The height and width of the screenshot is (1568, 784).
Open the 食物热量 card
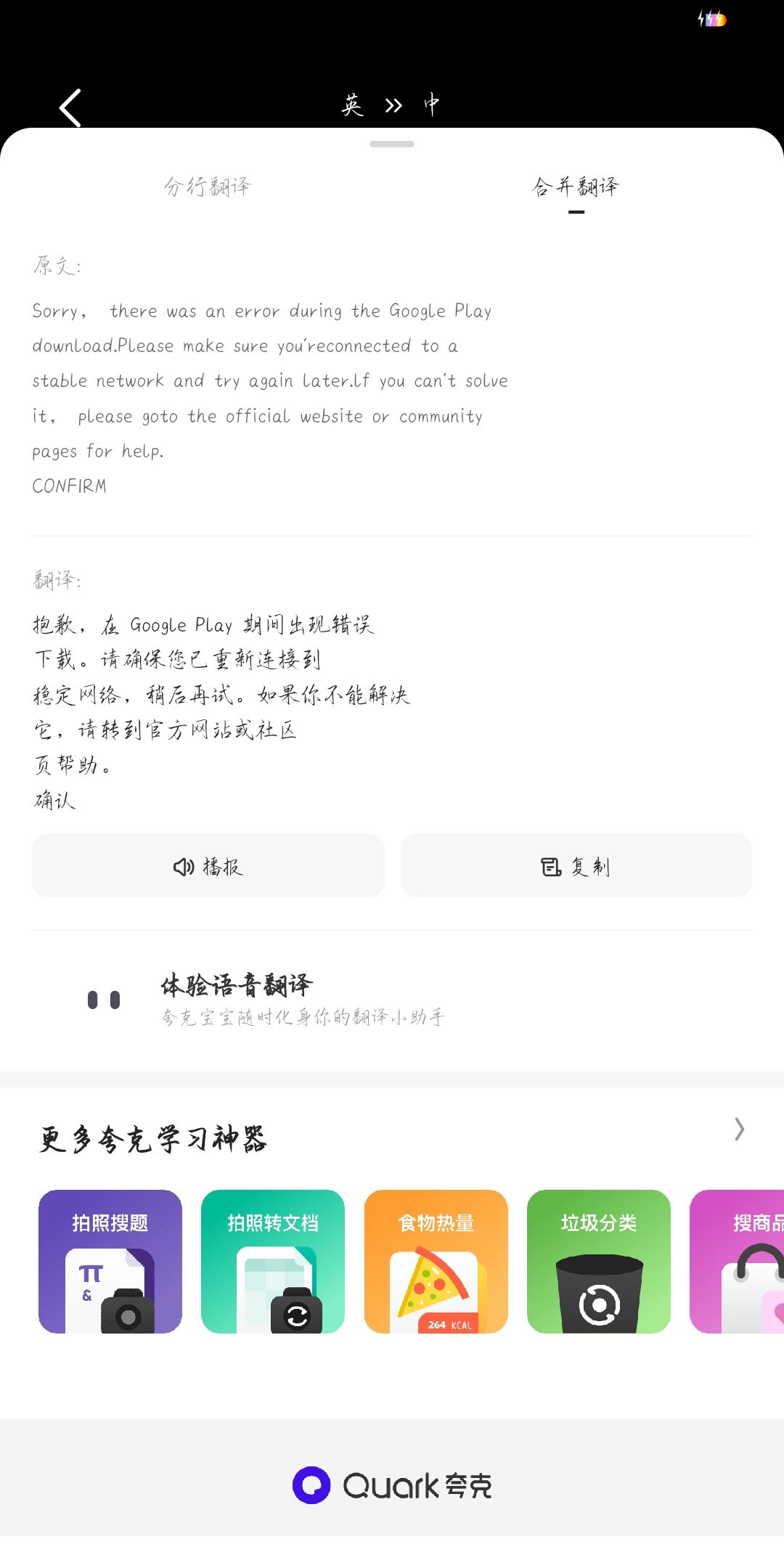[436, 1262]
